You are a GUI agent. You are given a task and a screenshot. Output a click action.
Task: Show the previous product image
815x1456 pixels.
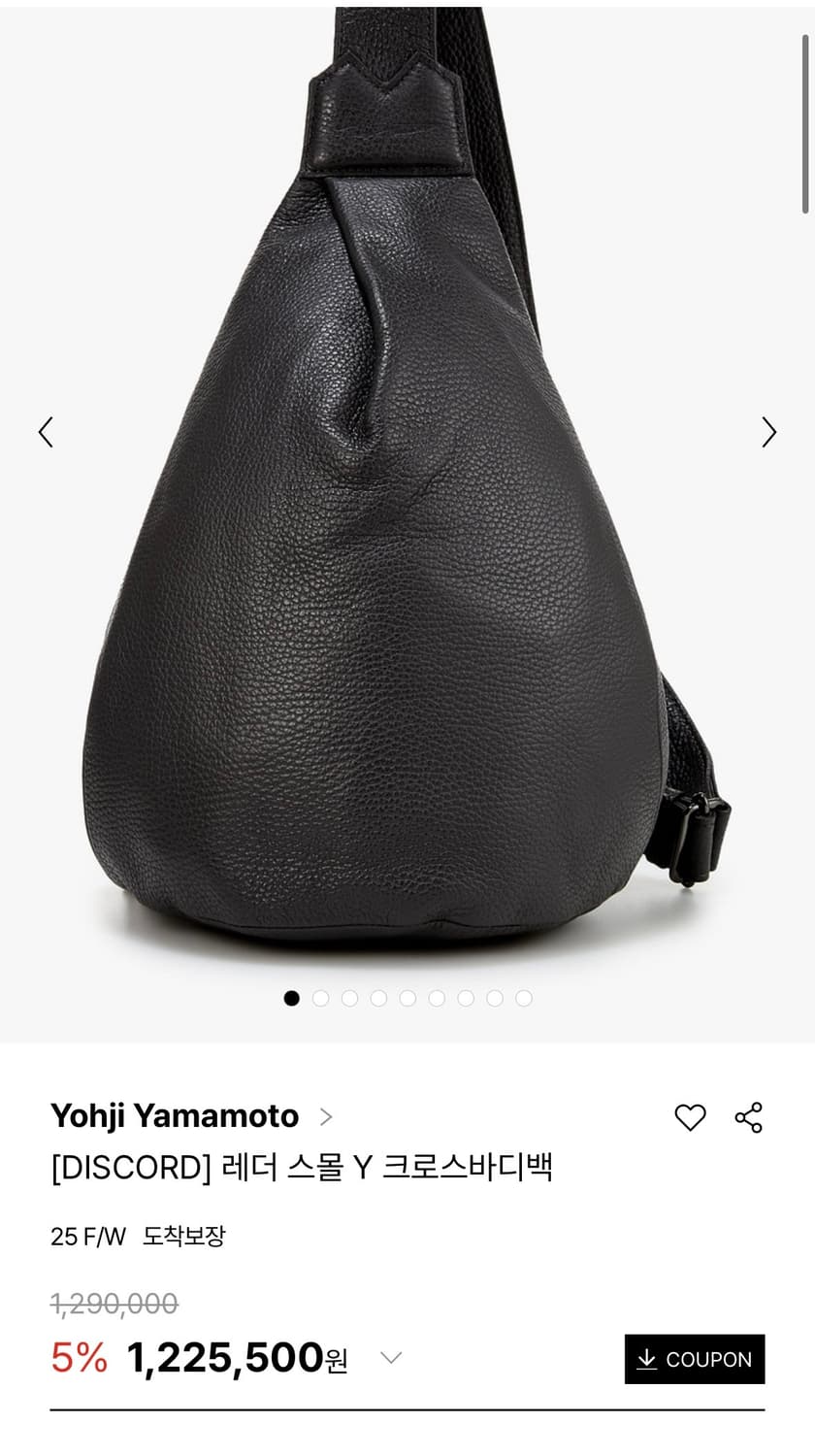pos(46,432)
